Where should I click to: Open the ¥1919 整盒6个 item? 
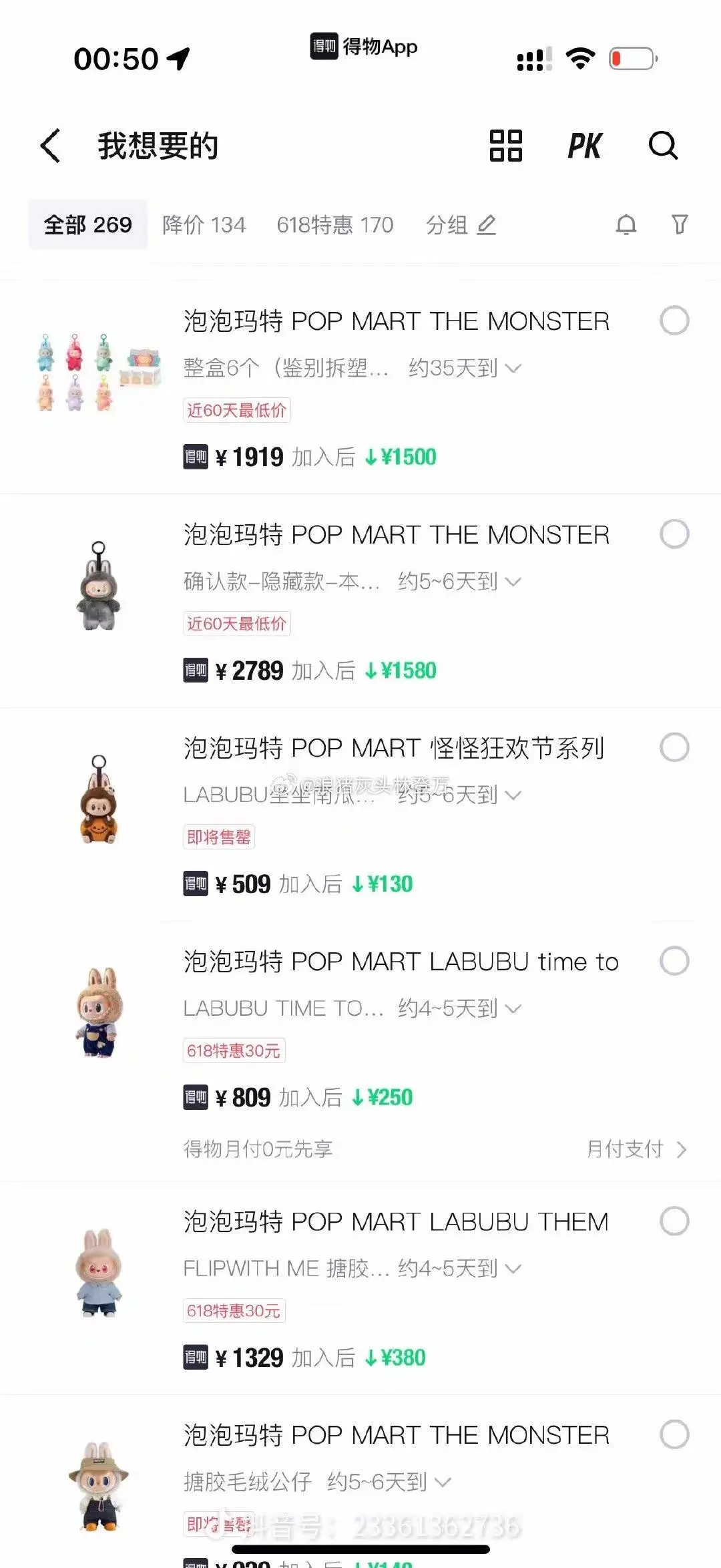(x=396, y=321)
